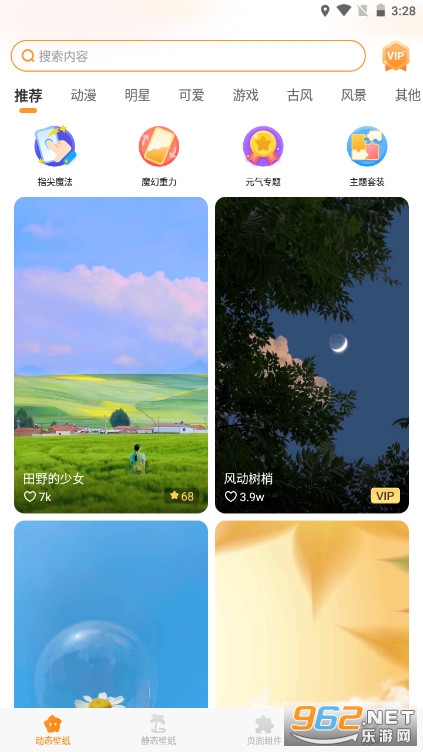Select the 风景 tab
Screen dimensions: 423x752
353,95
